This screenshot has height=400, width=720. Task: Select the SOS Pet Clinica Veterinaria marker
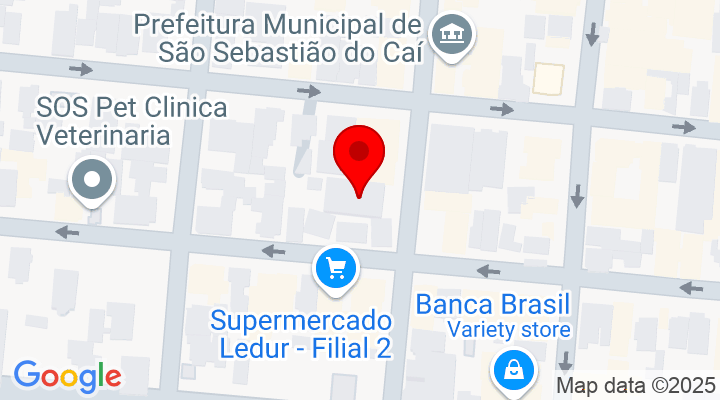click(93, 181)
